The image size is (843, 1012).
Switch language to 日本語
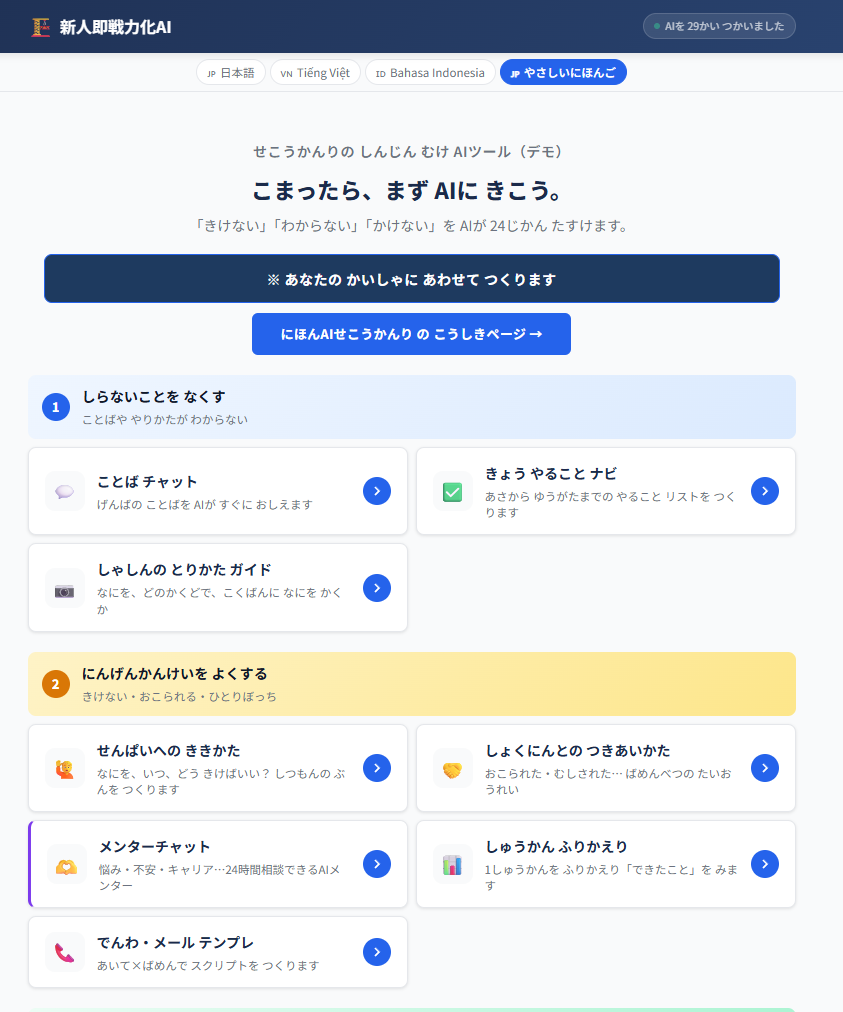pos(230,73)
